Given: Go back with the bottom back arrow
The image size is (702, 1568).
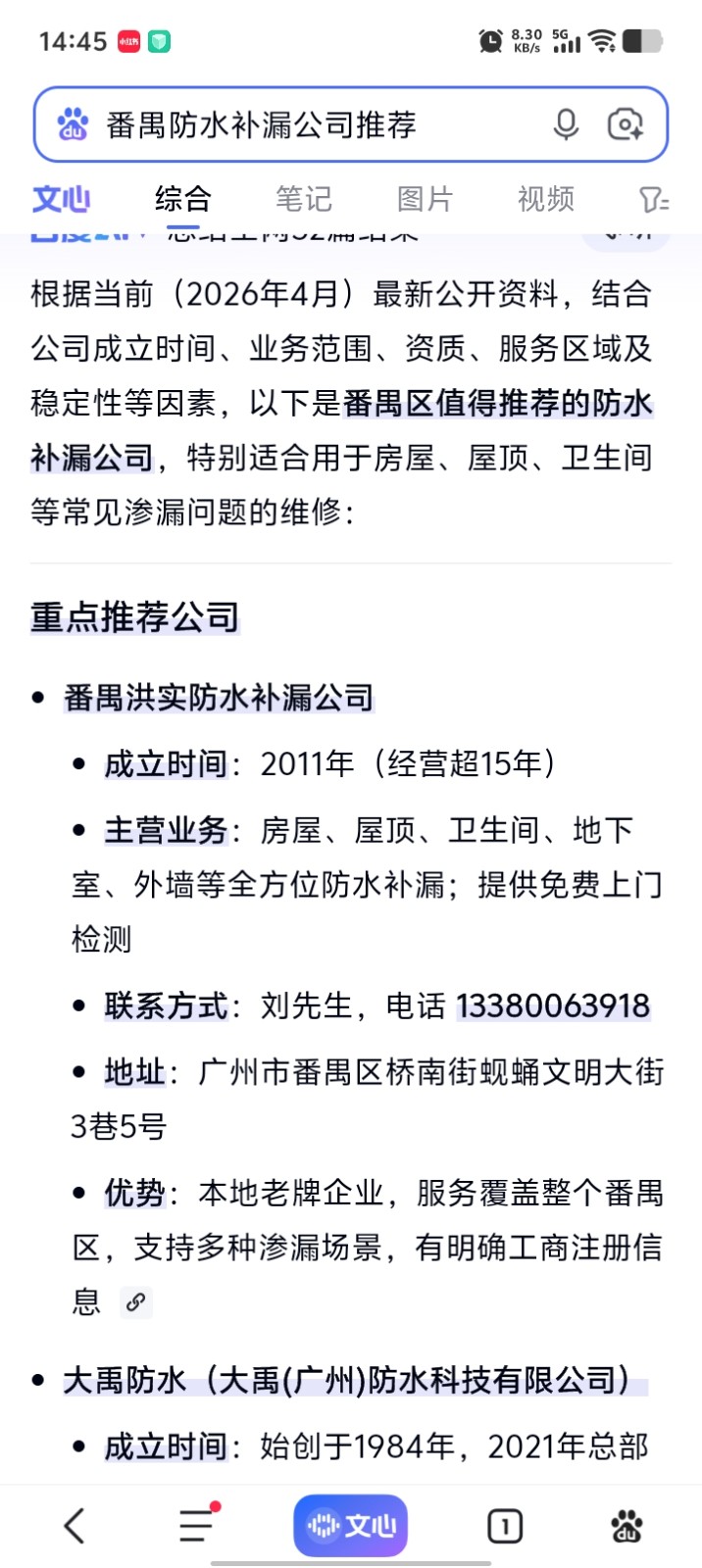Looking at the screenshot, I should [x=75, y=1526].
